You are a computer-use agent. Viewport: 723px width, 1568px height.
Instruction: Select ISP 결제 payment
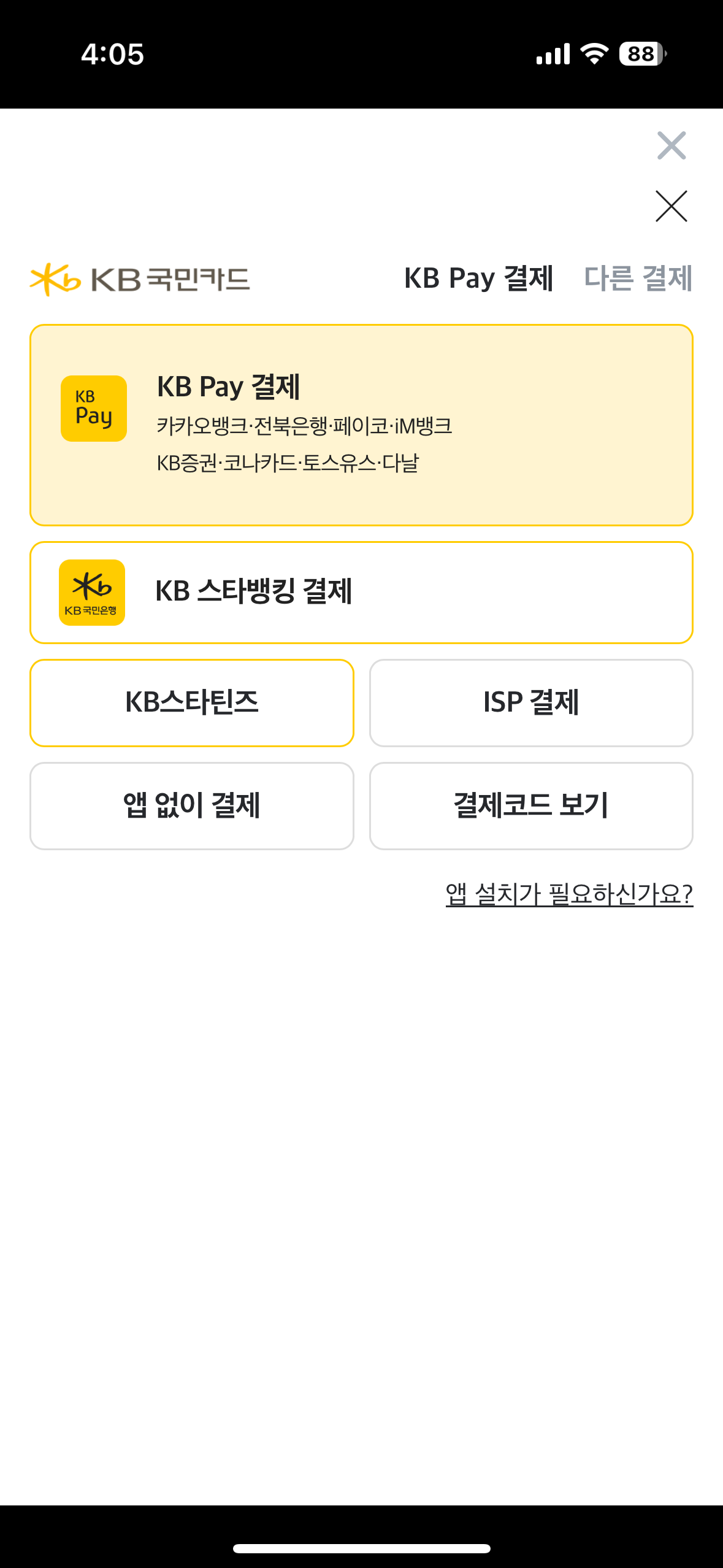[531, 702]
